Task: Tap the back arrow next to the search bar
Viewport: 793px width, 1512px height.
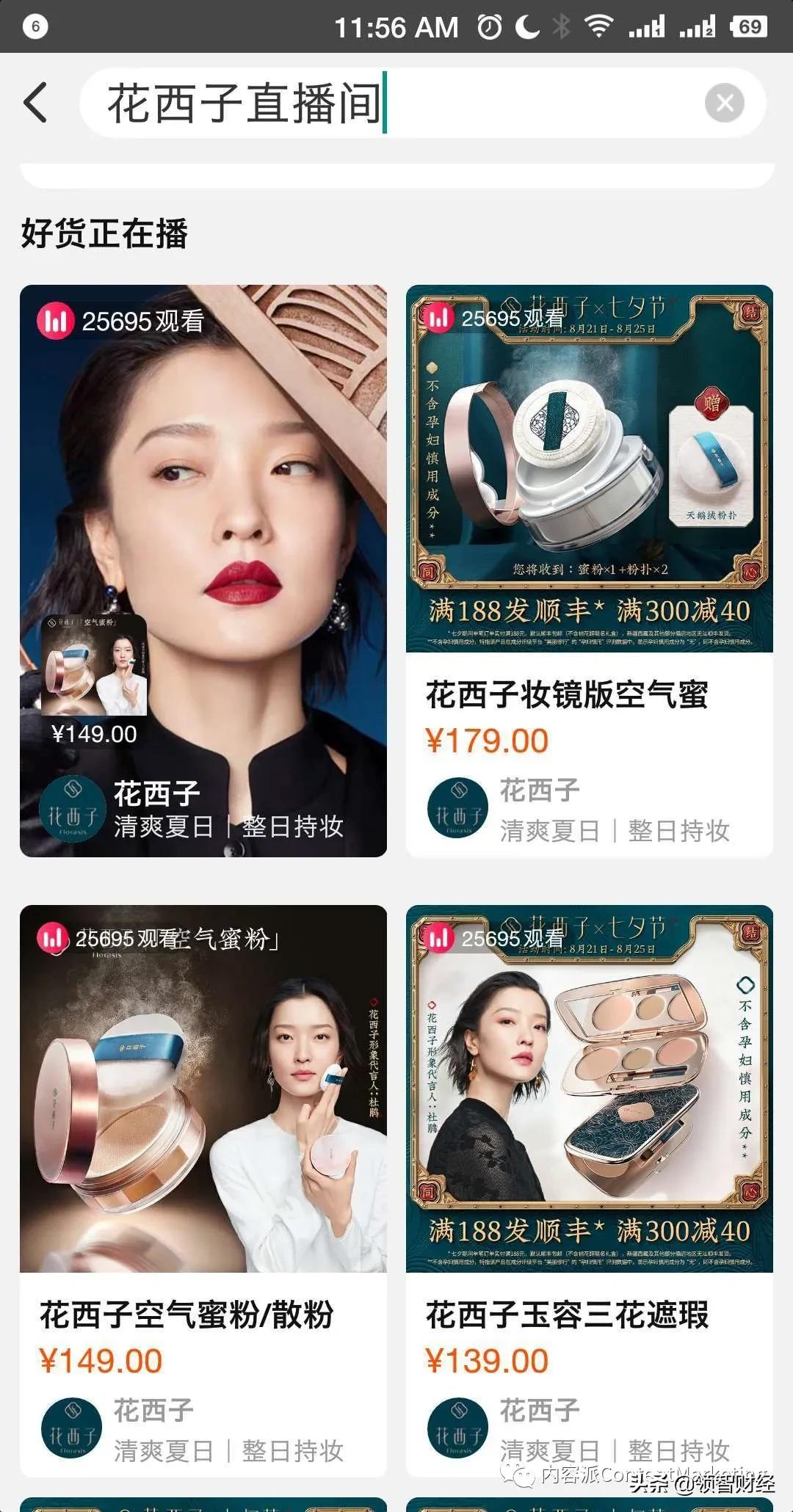Action: tap(35, 103)
